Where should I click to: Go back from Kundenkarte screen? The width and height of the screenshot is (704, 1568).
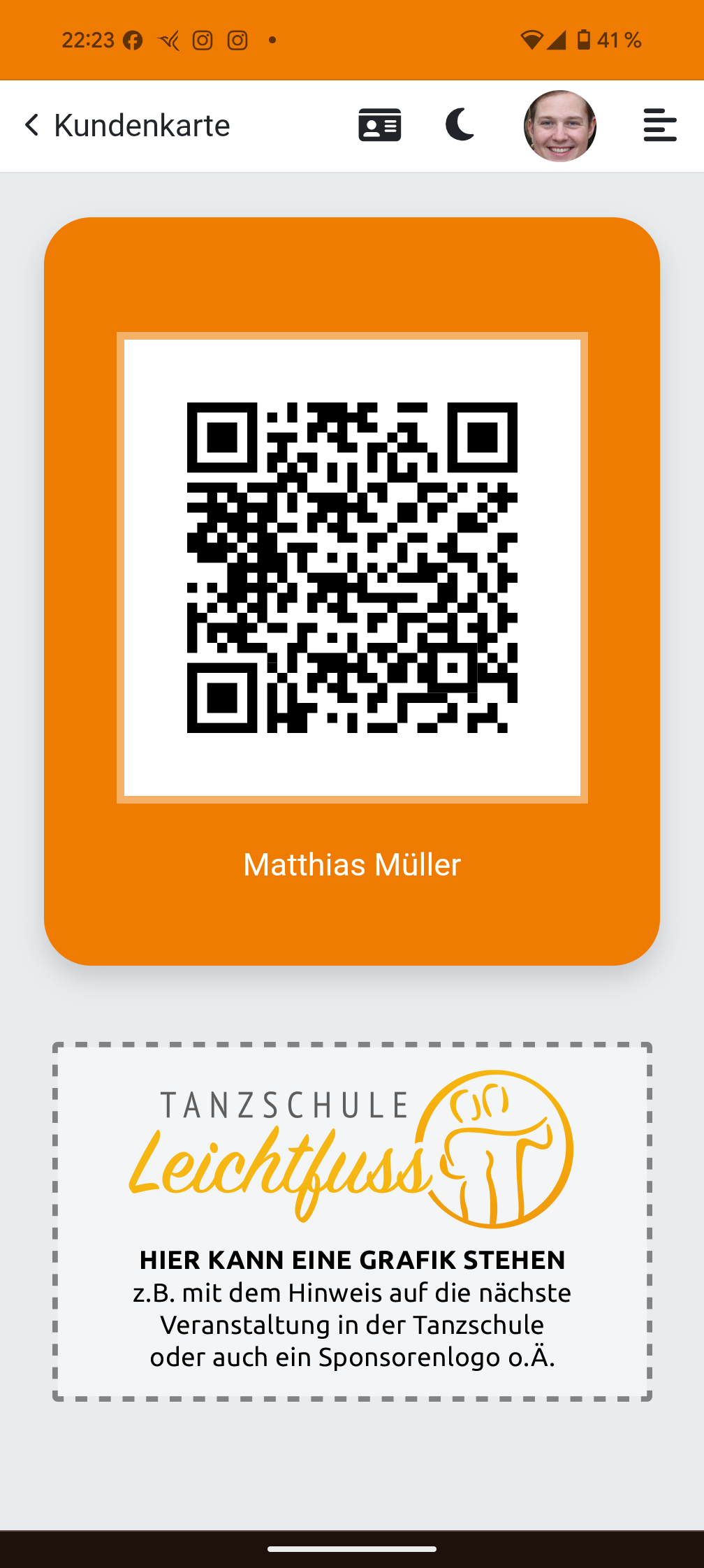coord(32,126)
